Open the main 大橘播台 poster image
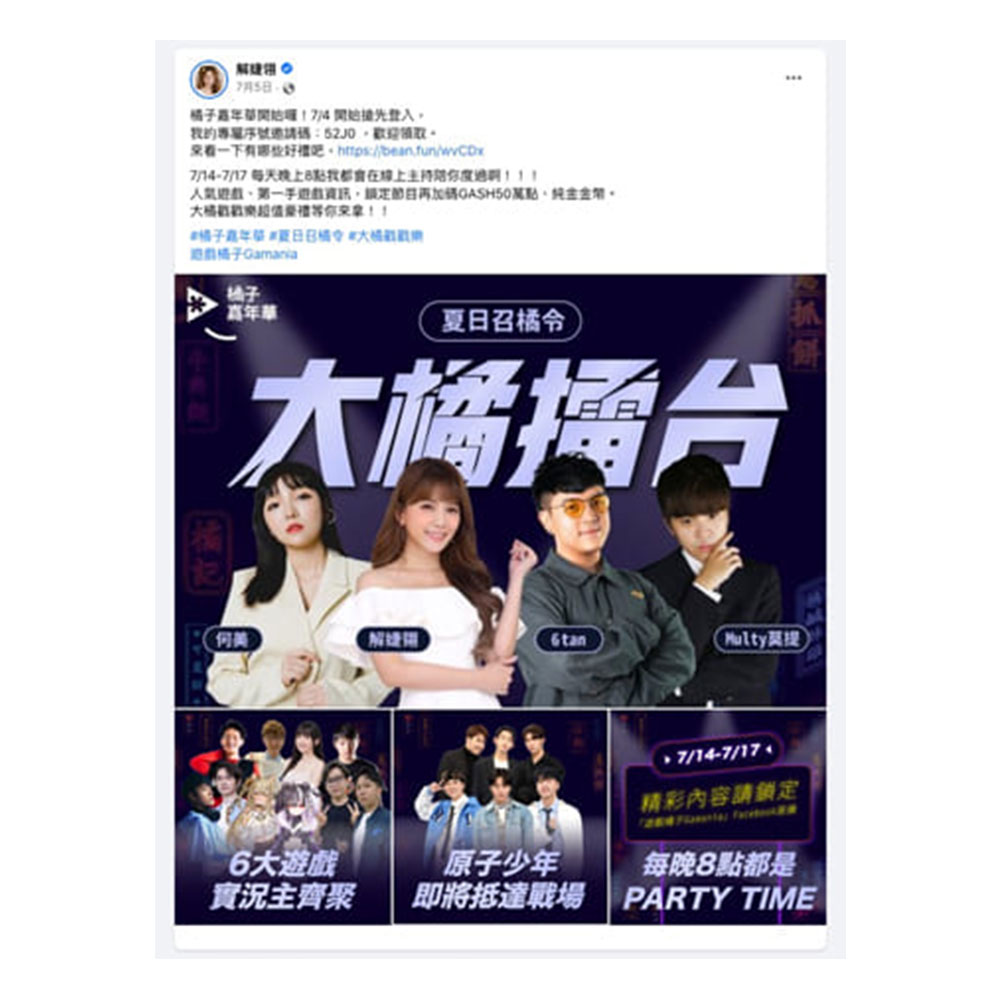Viewport: 1000px width, 1000px height. tap(500, 490)
